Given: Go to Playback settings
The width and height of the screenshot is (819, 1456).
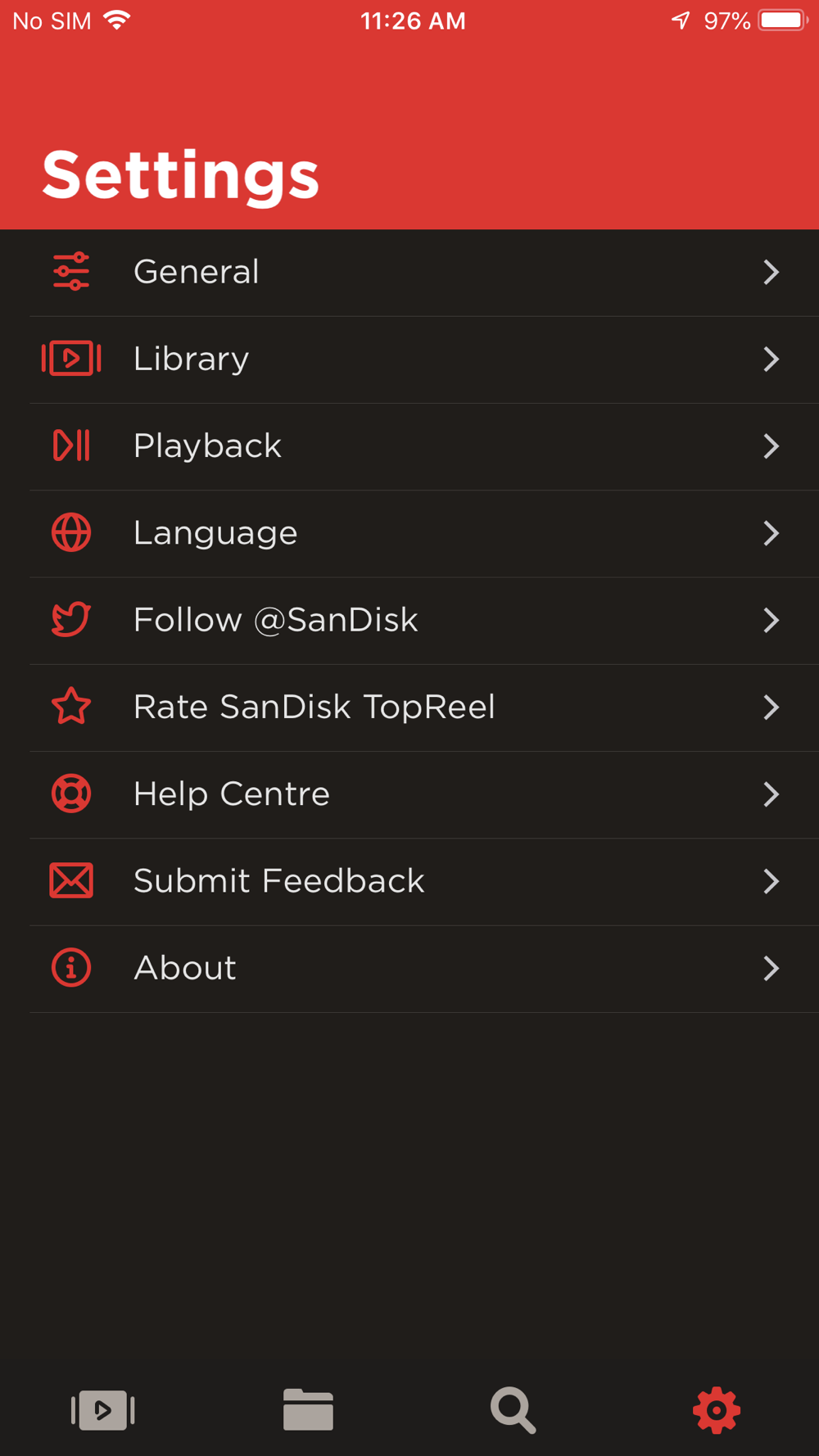Looking at the screenshot, I should pos(409,446).
